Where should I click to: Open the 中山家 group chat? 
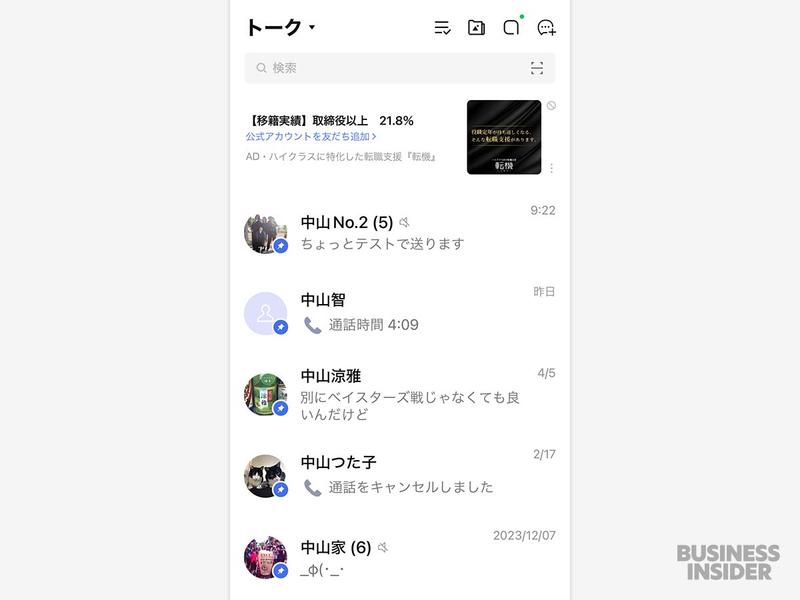coord(400,558)
